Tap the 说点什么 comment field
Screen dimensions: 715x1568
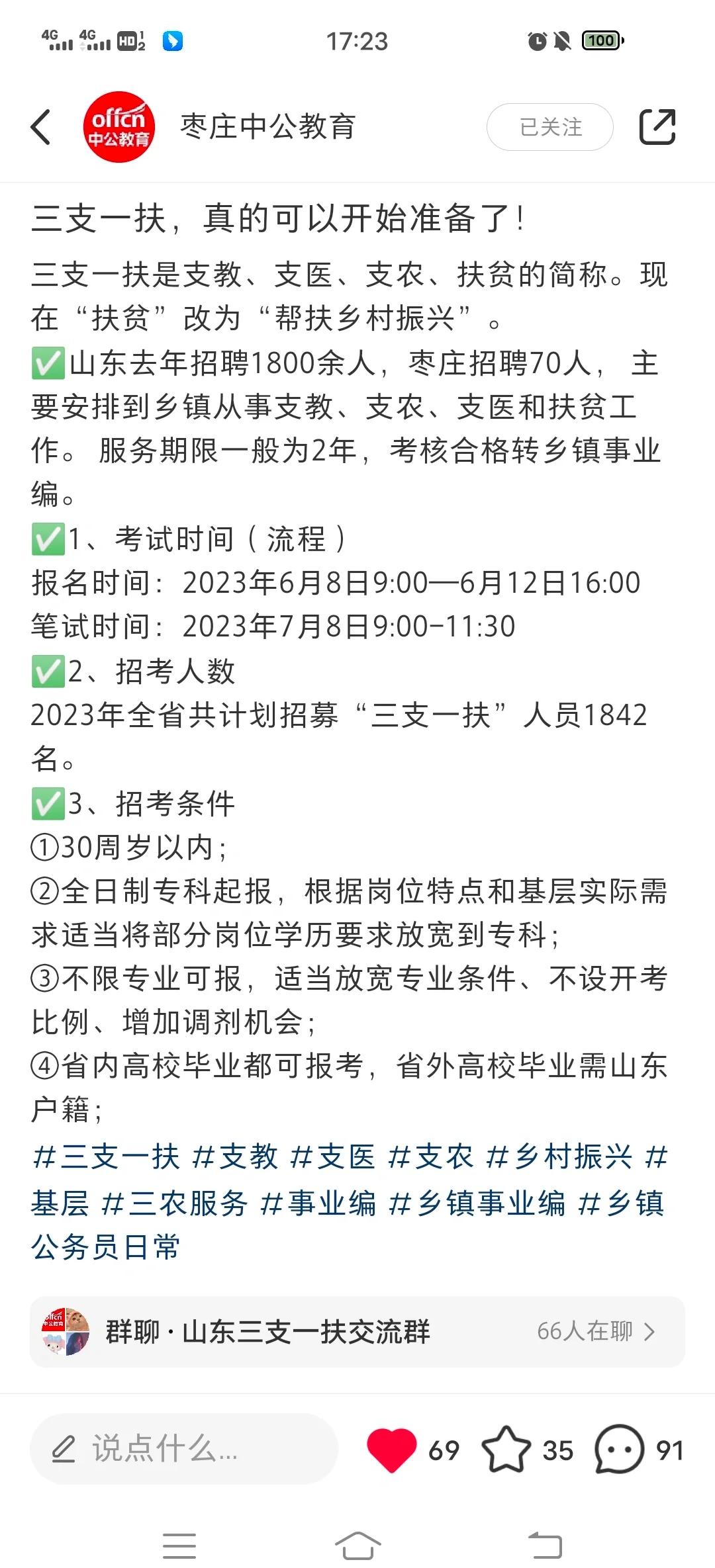184,1450
